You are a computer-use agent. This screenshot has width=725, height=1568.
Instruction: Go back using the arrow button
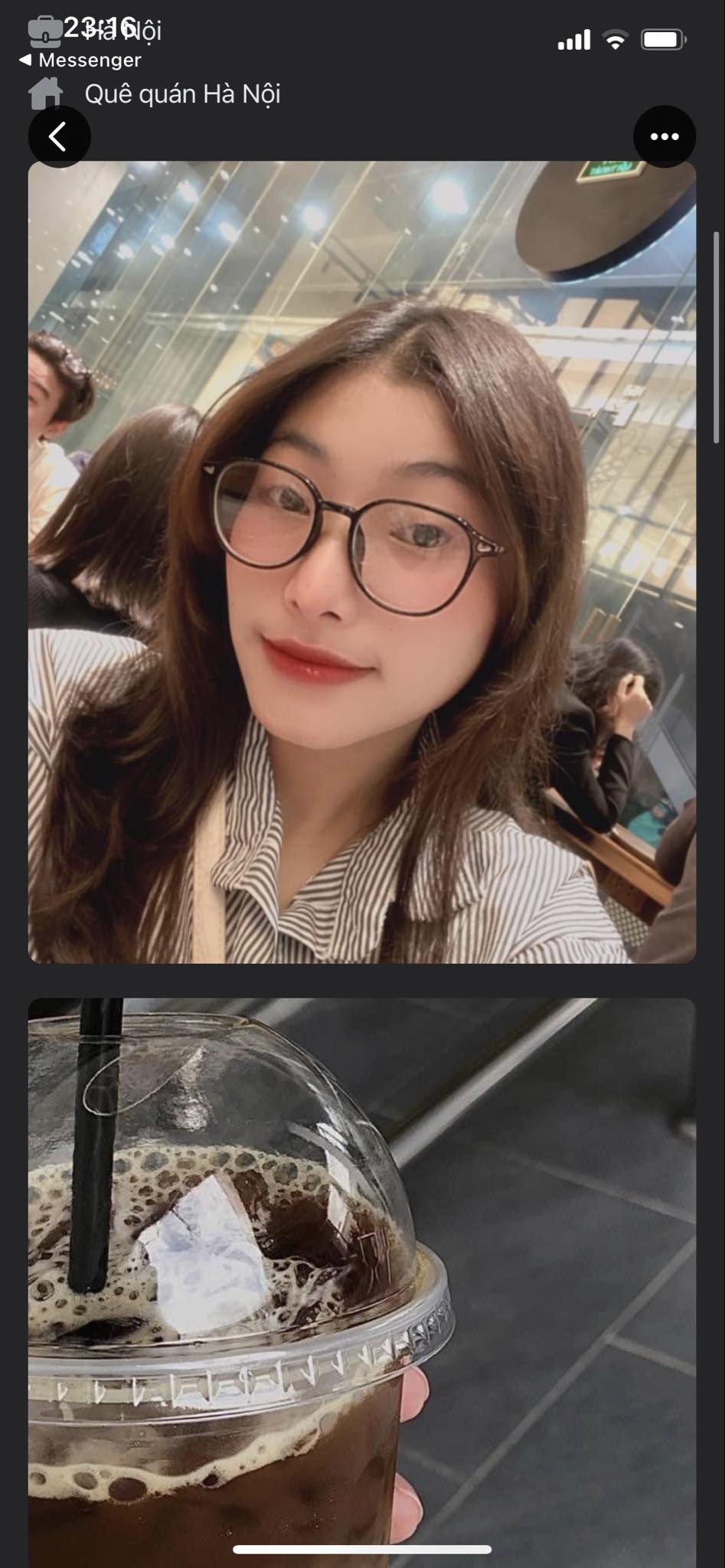coord(59,137)
